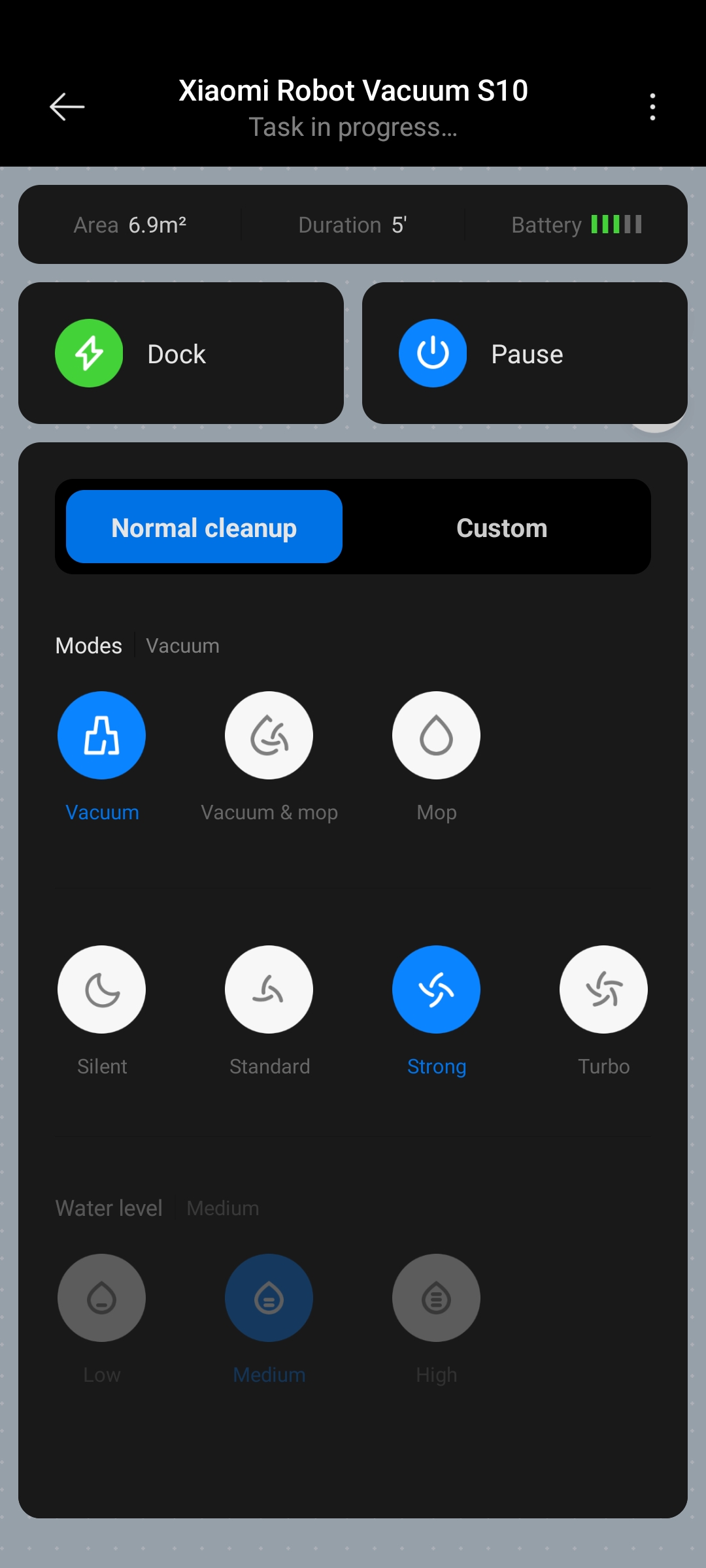Send the robot to the Dock
Viewport: 706px width, 1568px height.
181,353
